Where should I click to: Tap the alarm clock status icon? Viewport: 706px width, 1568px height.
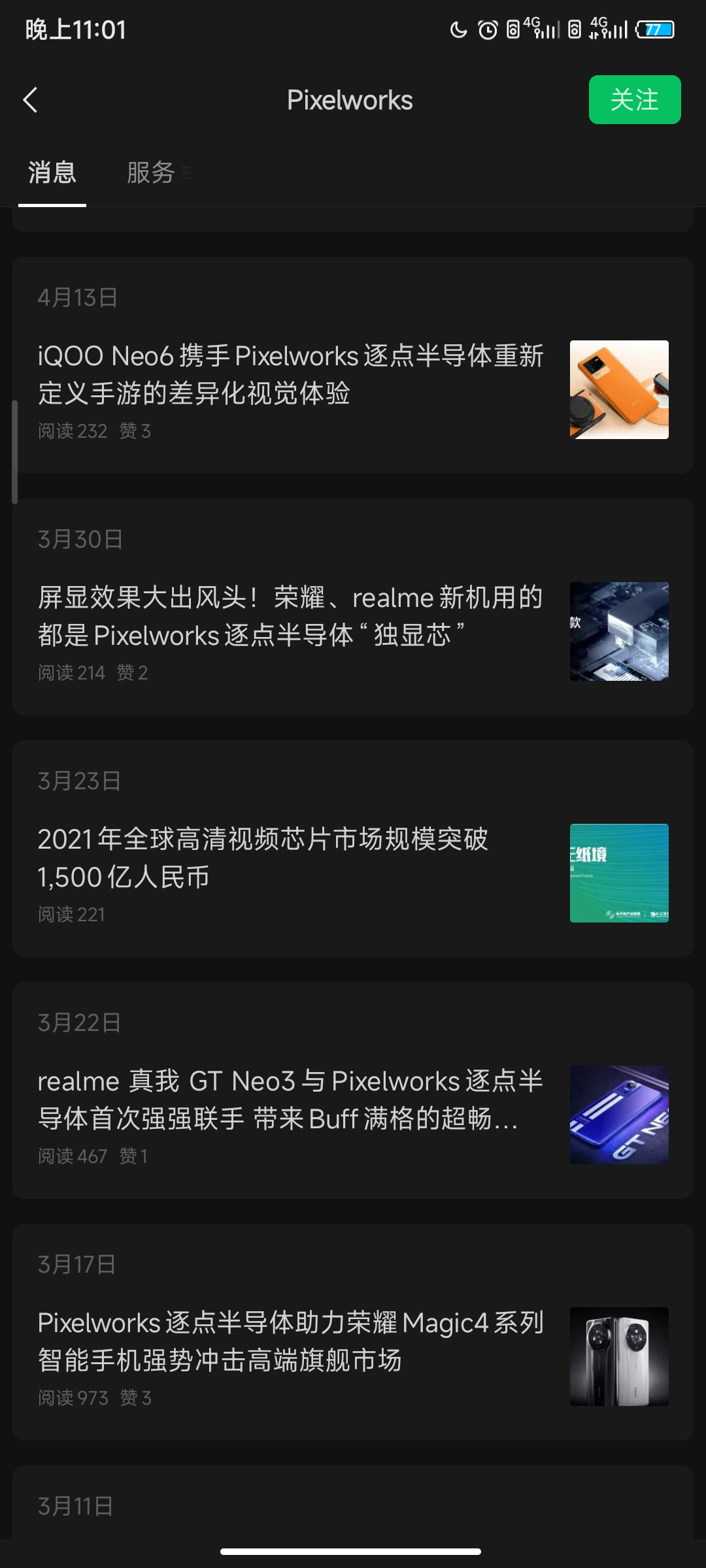click(488, 29)
